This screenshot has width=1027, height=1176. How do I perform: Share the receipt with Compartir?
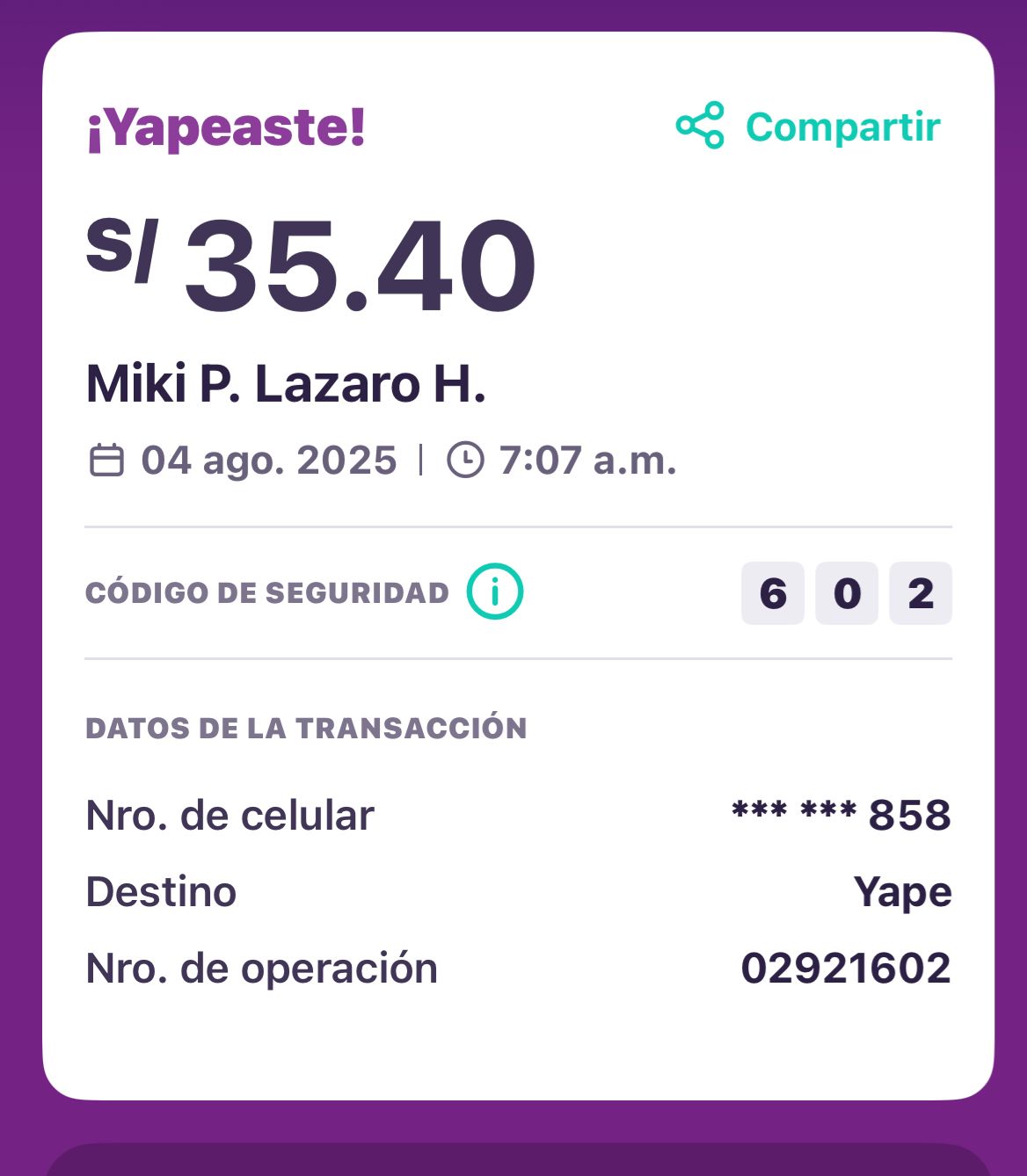click(808, 126)
